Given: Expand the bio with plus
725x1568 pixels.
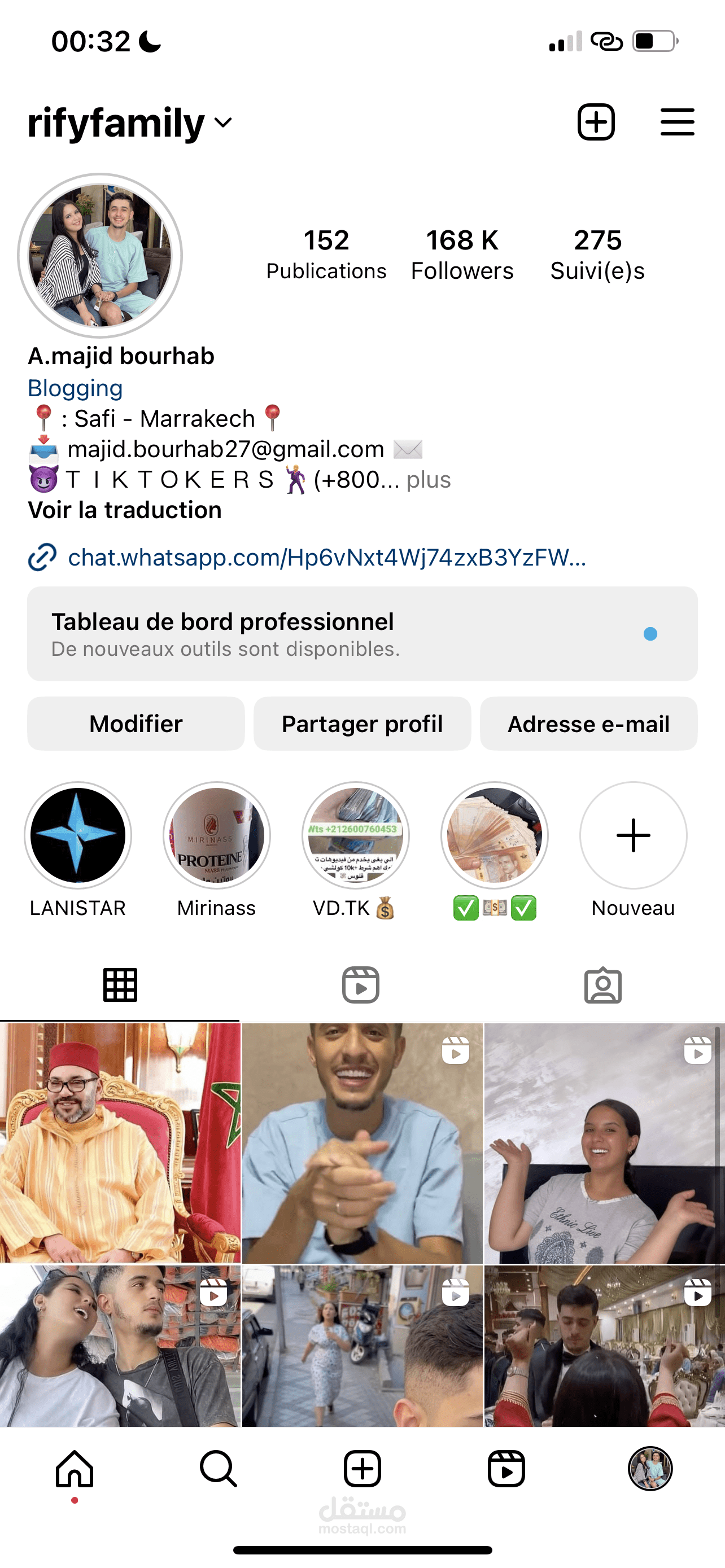Looking at the screenshot, I should [x=429, y=480].
